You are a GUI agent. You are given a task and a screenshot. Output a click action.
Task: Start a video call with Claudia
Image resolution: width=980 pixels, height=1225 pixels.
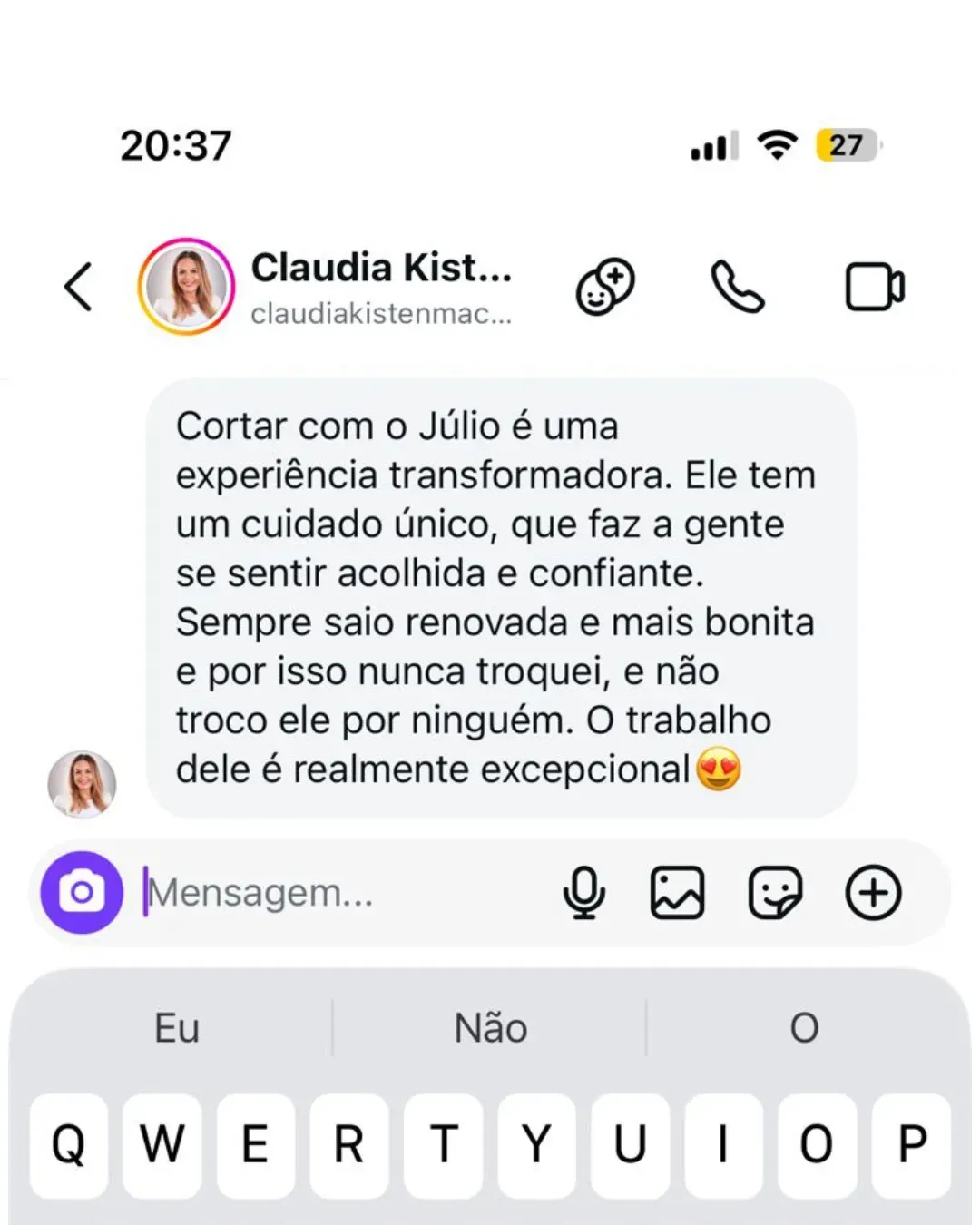pos(874,287)
